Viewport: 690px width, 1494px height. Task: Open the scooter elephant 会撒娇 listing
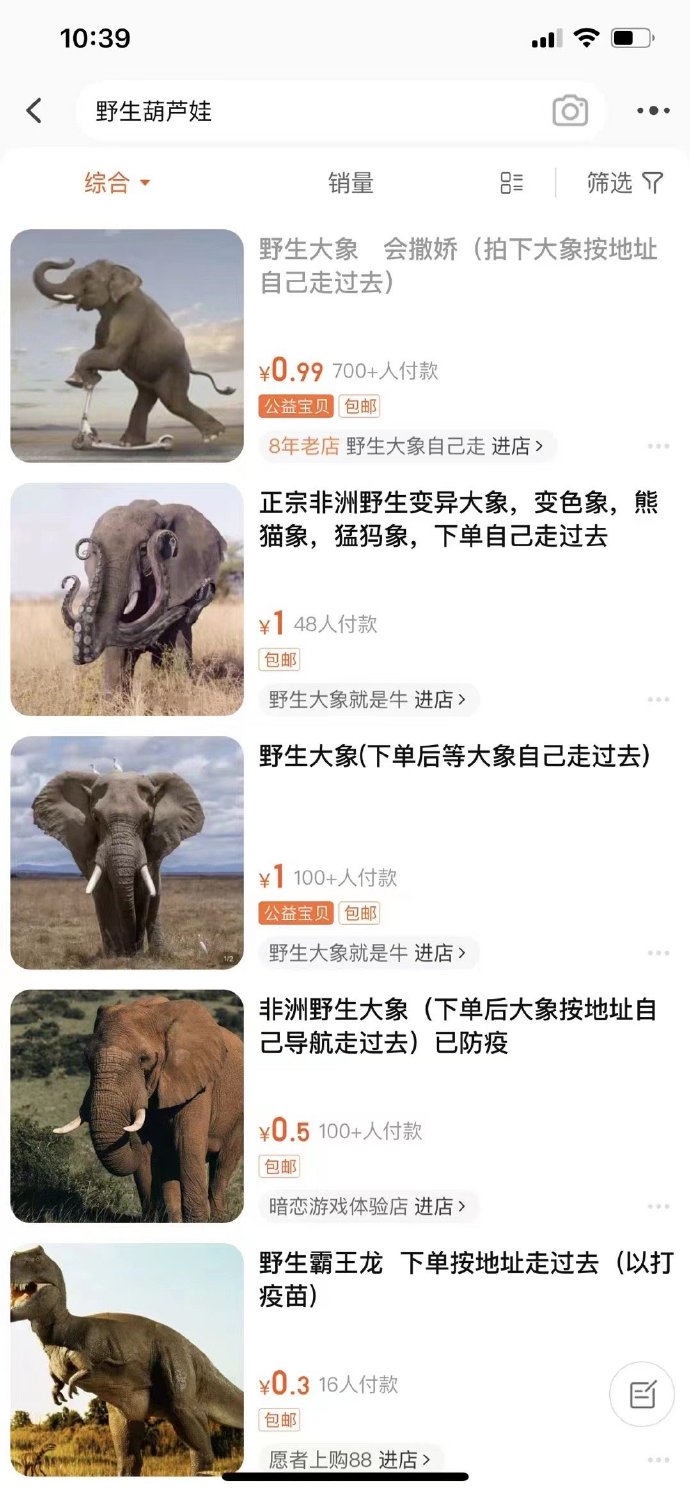(x=457, y=265)
